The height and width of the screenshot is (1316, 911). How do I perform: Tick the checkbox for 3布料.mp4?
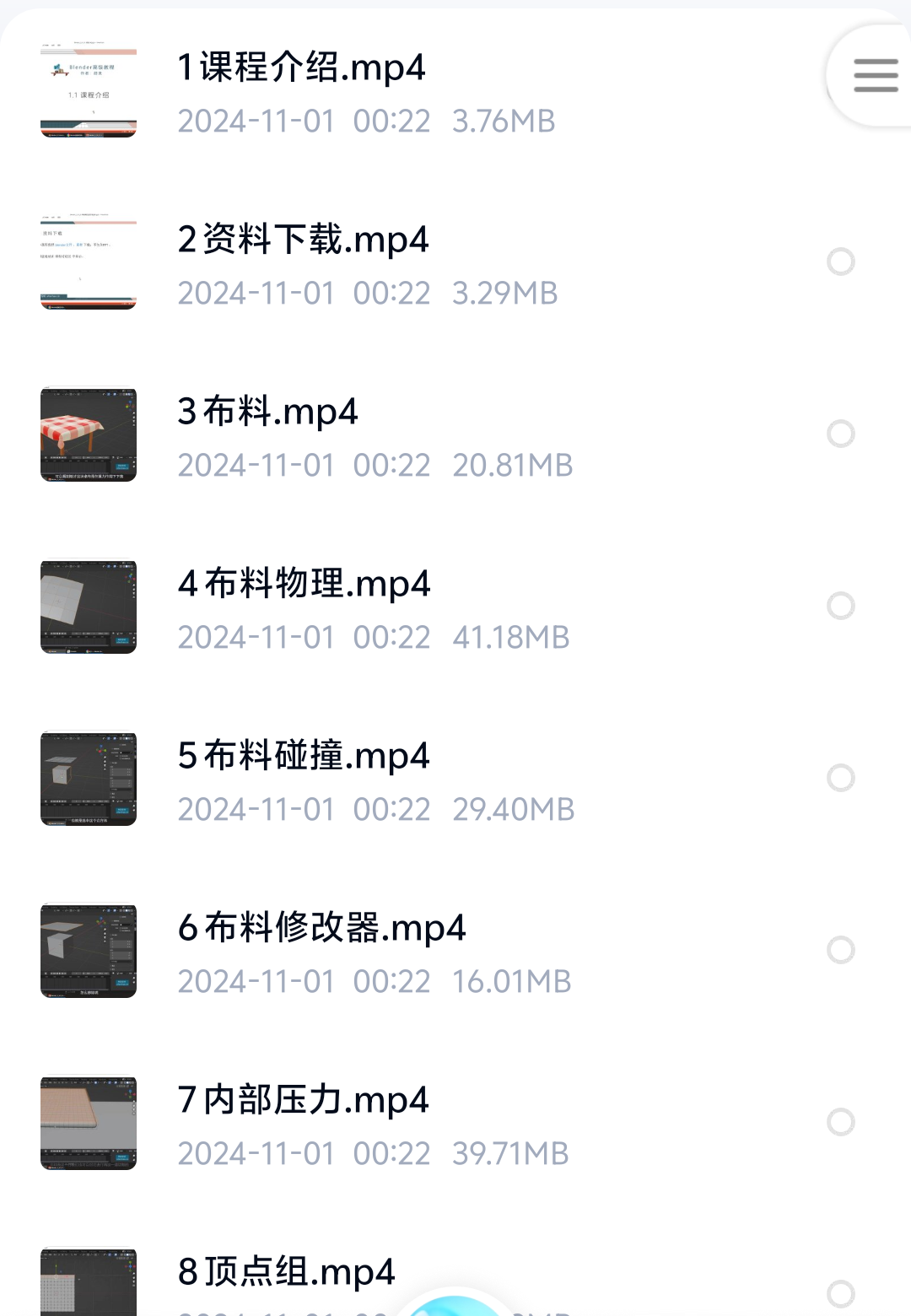pyautogui.click(x=841, y=434)
